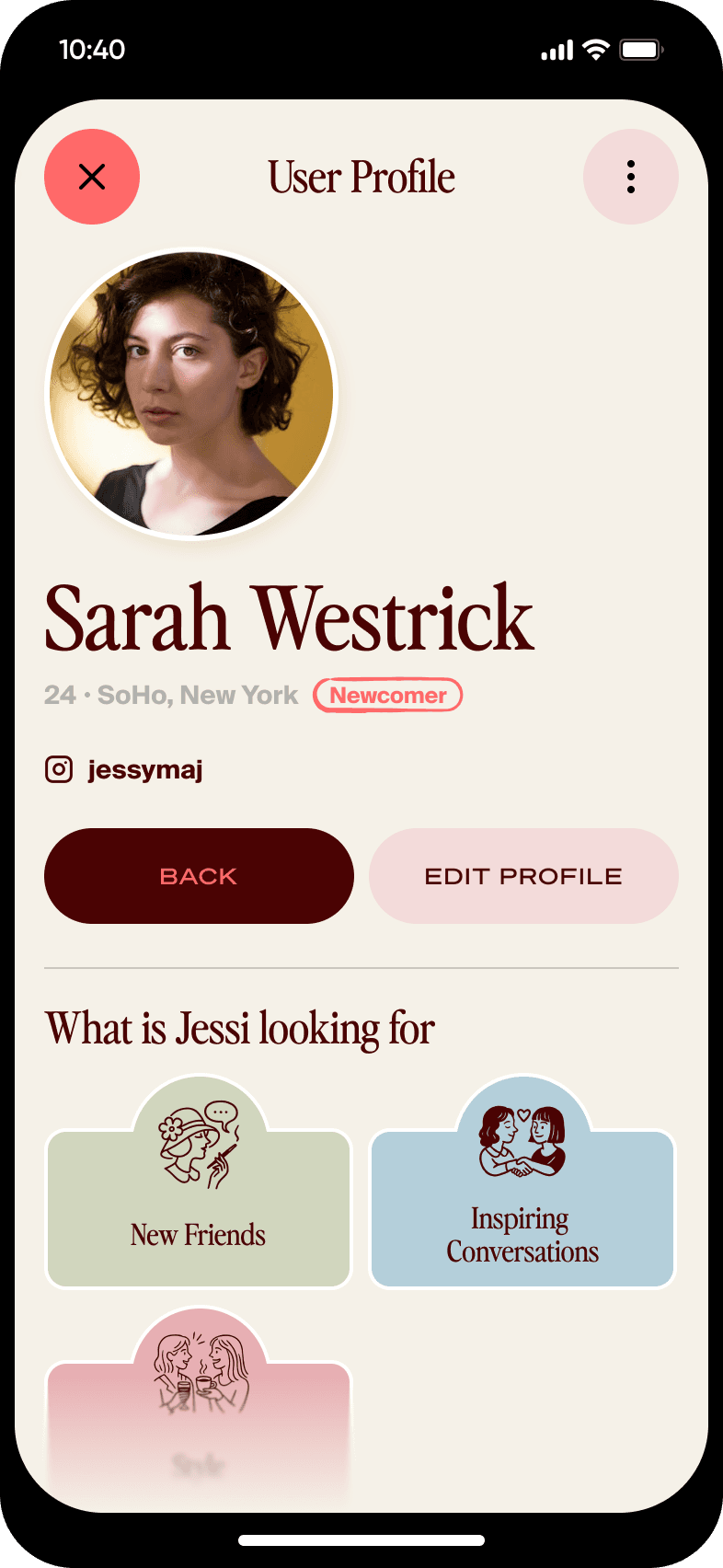The width and height of the screenshot is (723, 1568).
Task: Tap the cellular signal strength bars
Action: 556,49
